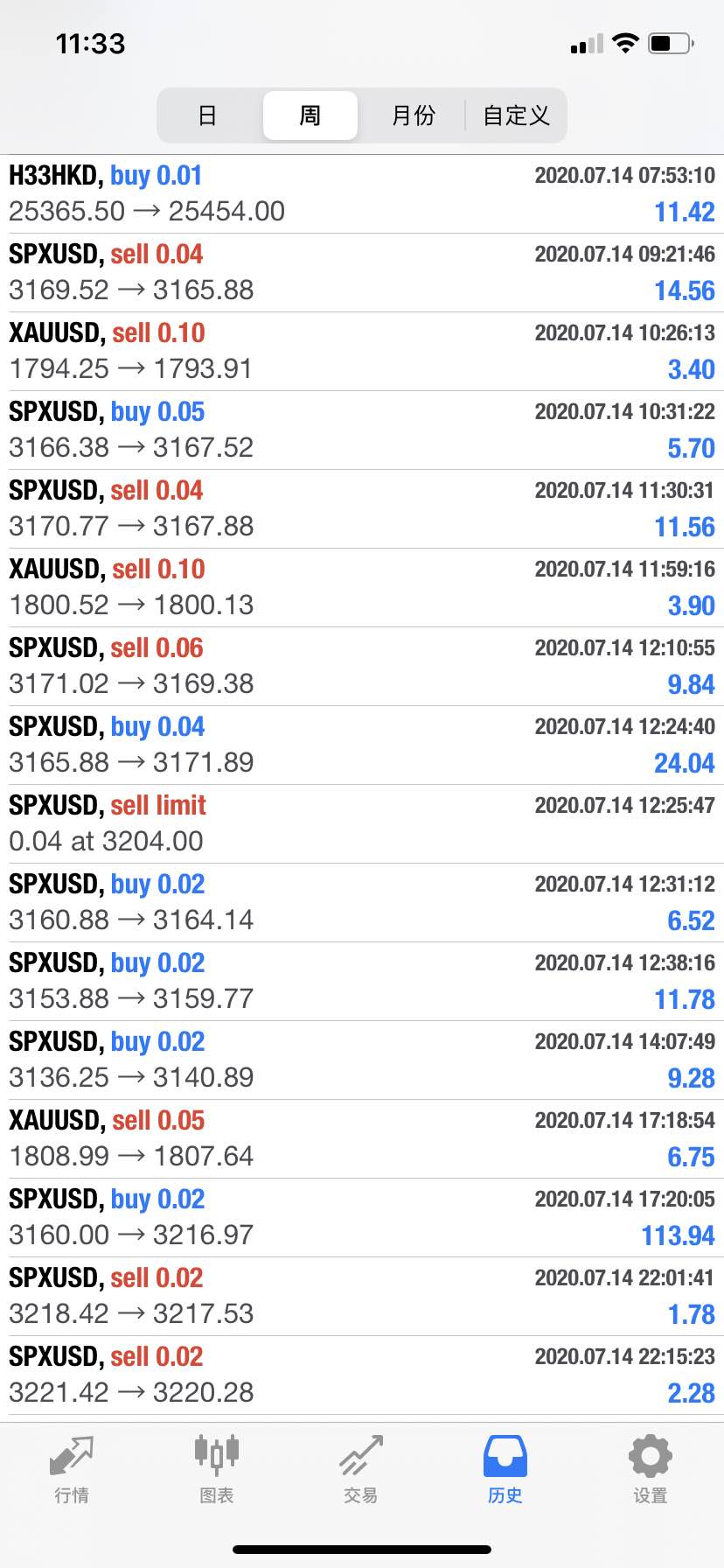
Task: Select the 周 (week) period segment
Action: pyautogui.click(x=310, y=115)
